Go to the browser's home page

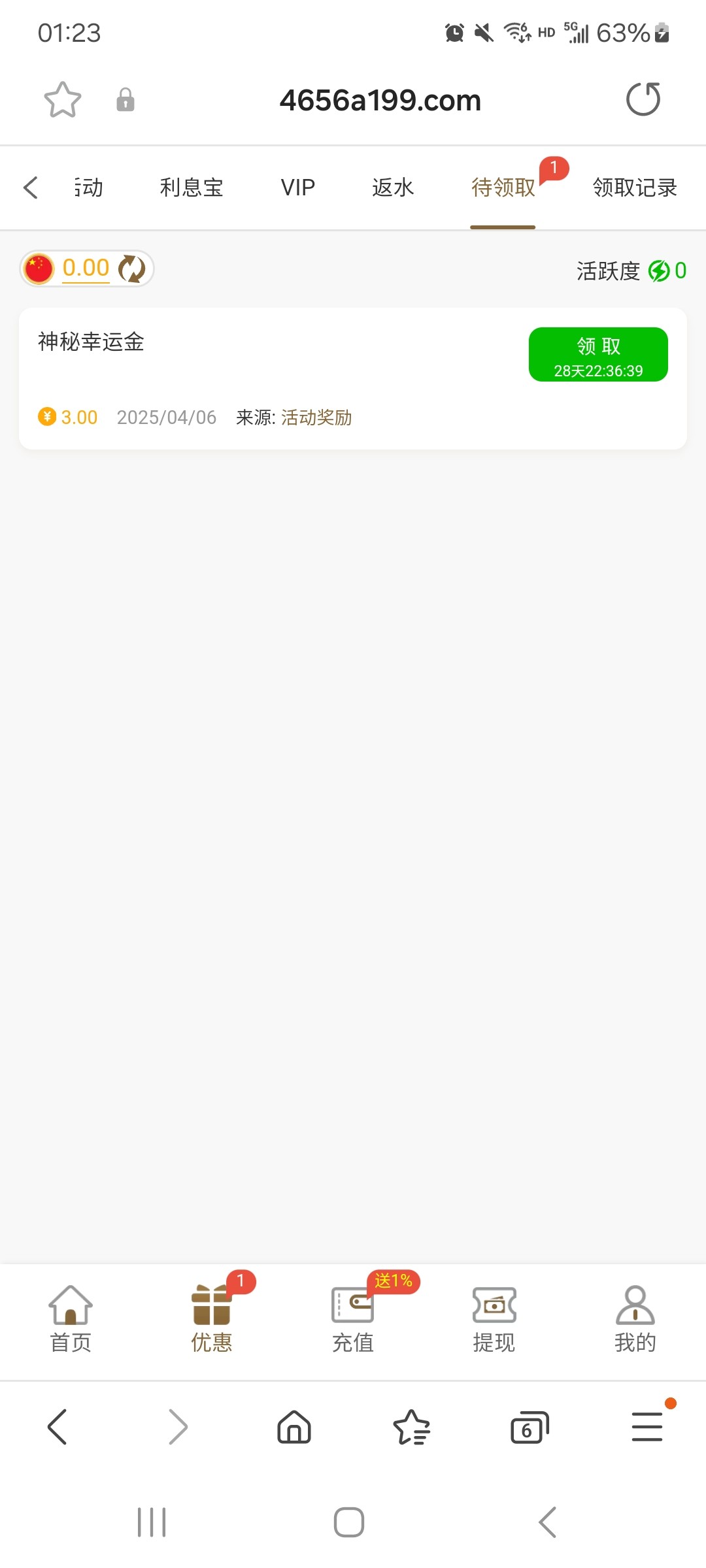coord(294,1427)
